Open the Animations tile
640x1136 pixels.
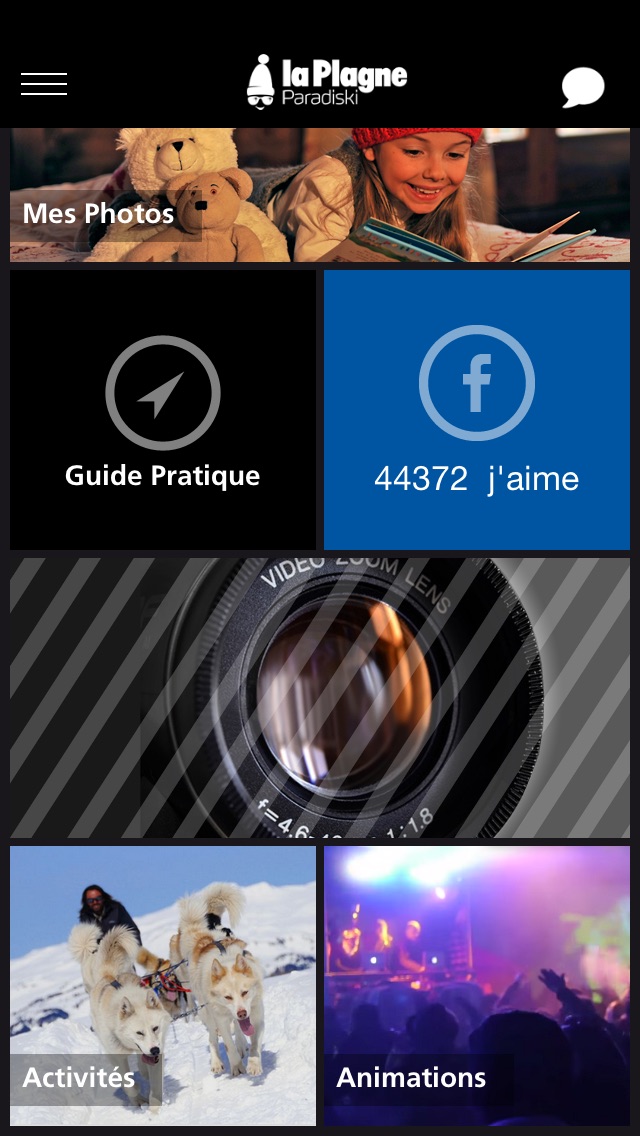tap(477, 986)
